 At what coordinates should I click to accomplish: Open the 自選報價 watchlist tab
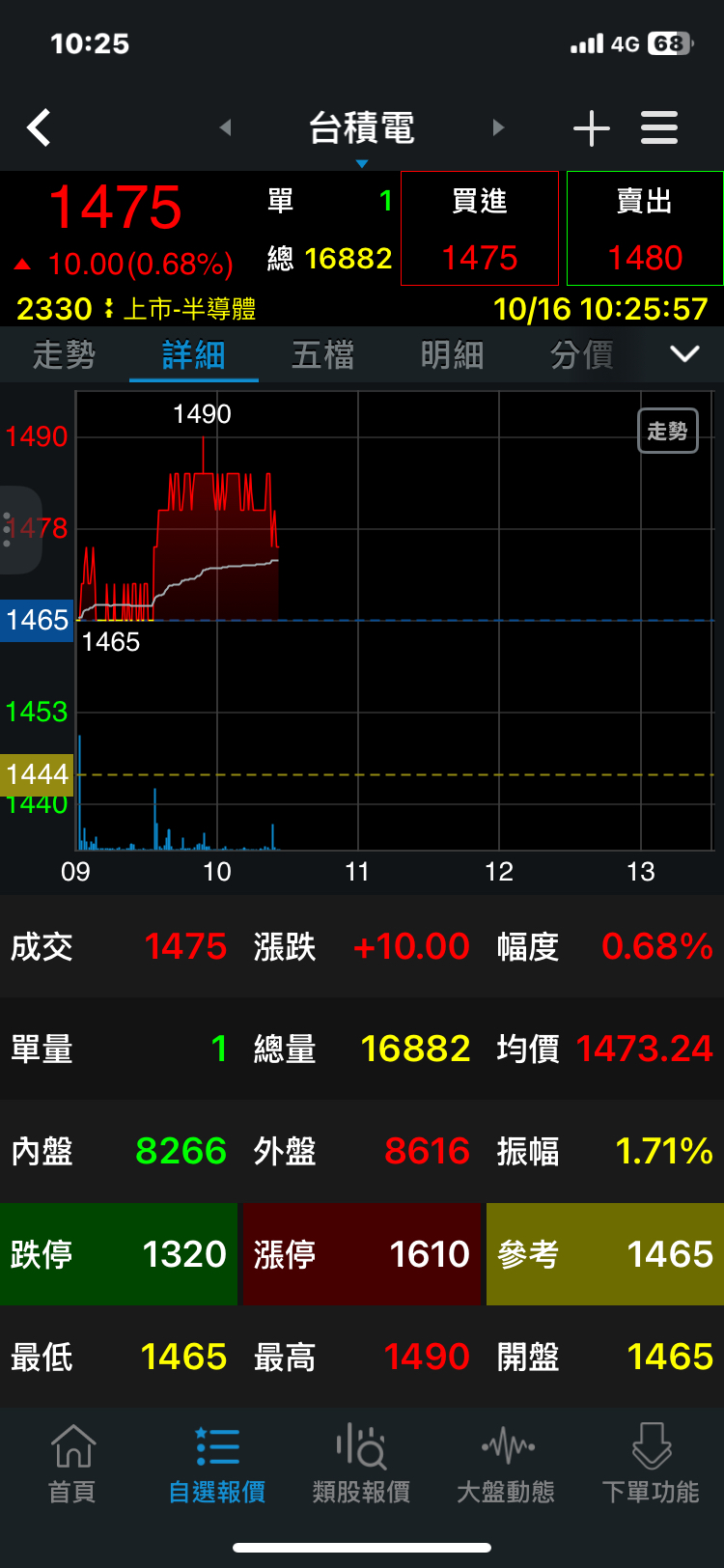217,1464
